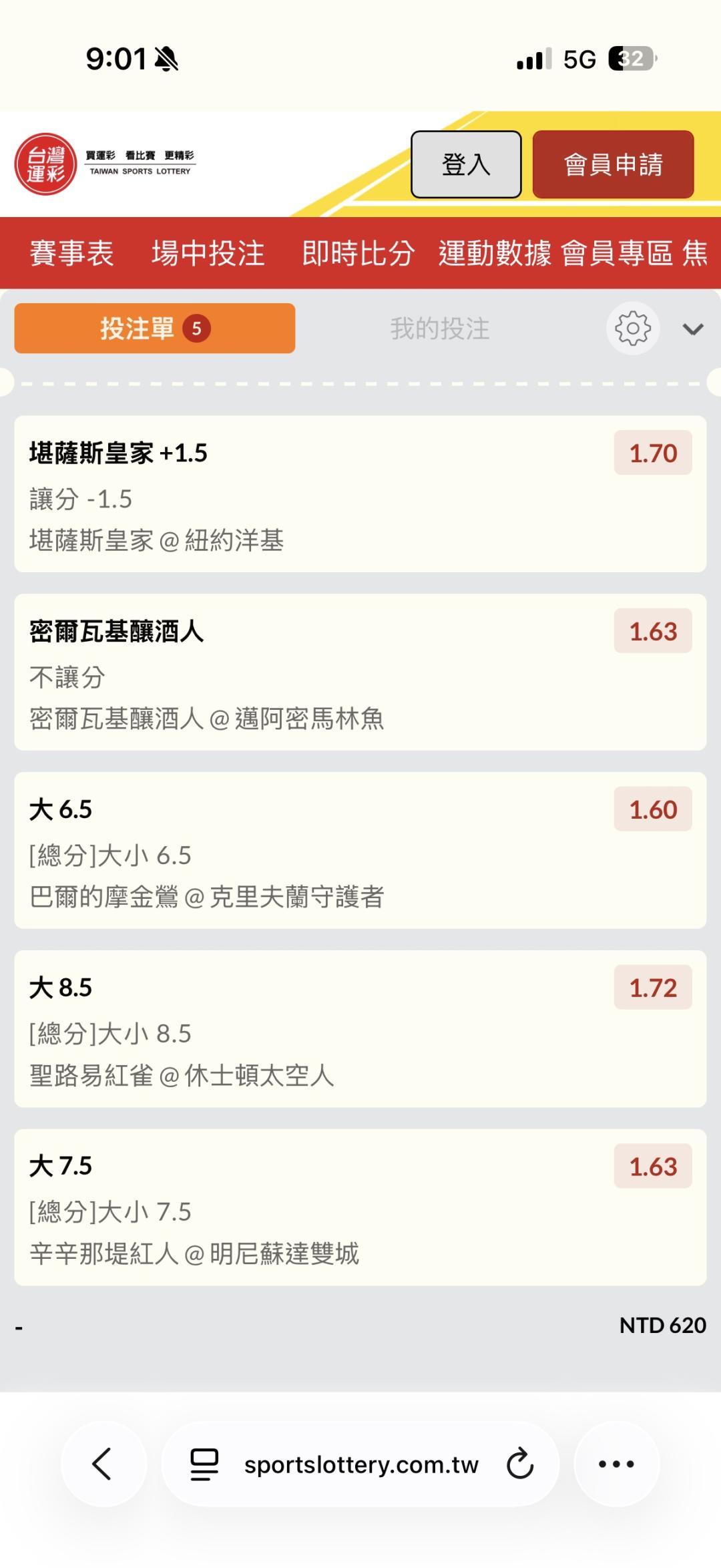This screenshot has height=1568, width=721.
Task: Switch to 我的投注 tab
Action: click(x=440, y=329)
